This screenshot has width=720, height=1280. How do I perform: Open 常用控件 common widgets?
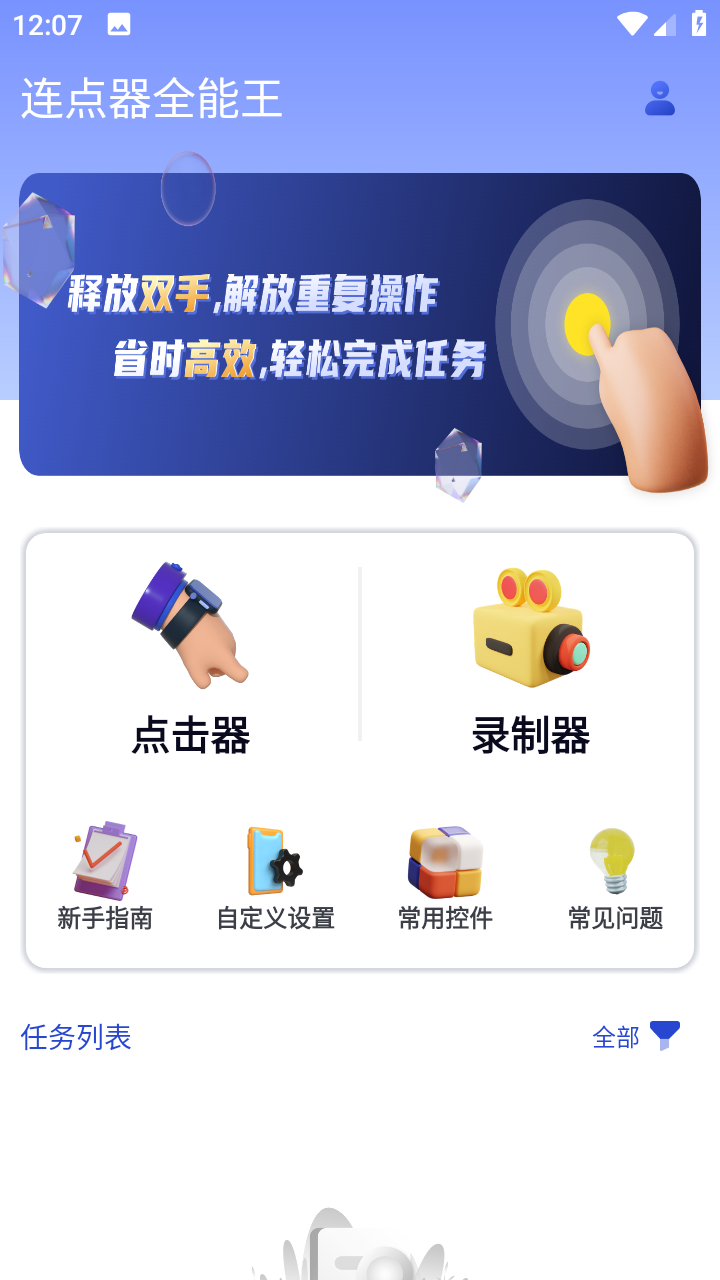446,877
